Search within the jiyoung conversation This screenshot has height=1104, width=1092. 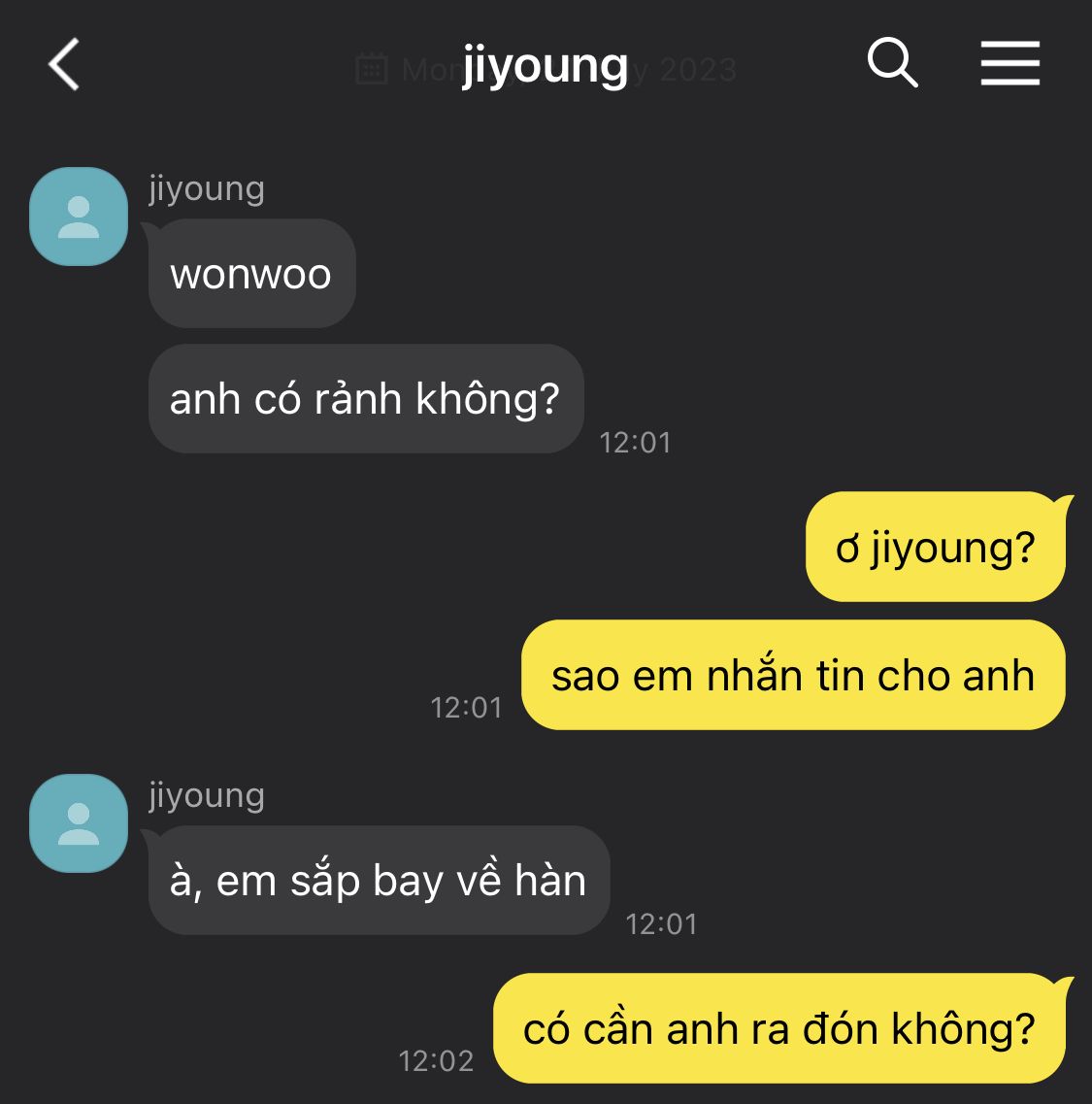click(x=891, y=64)
